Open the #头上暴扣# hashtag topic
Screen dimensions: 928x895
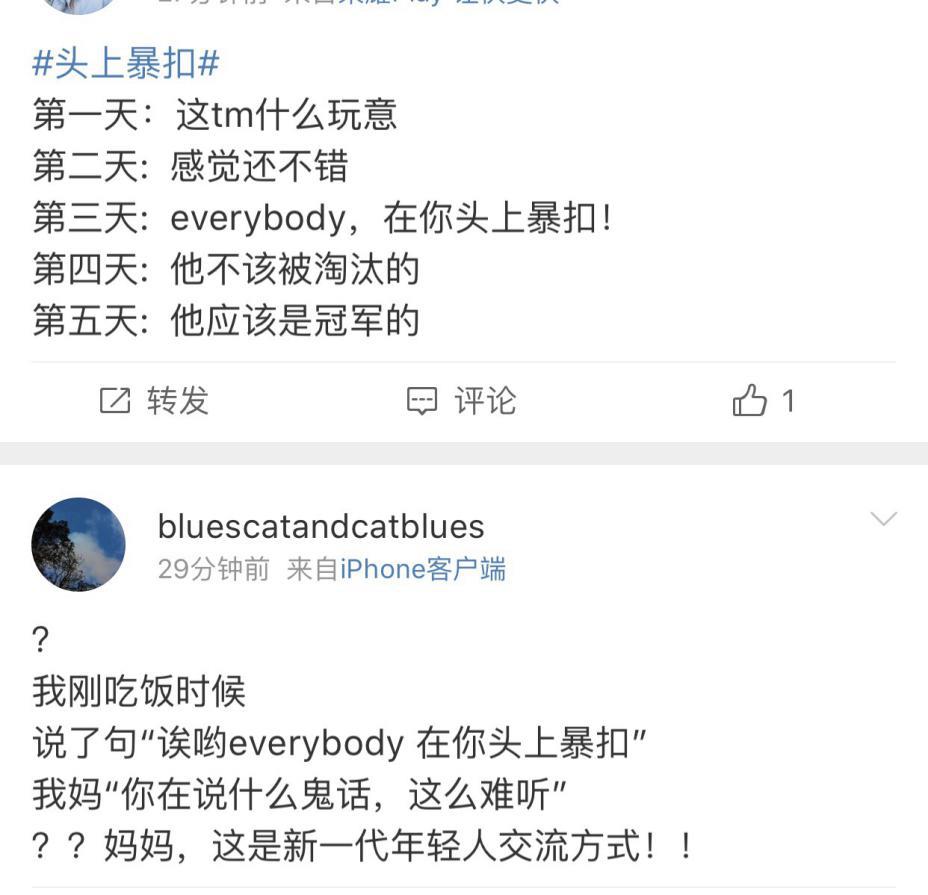125,64
